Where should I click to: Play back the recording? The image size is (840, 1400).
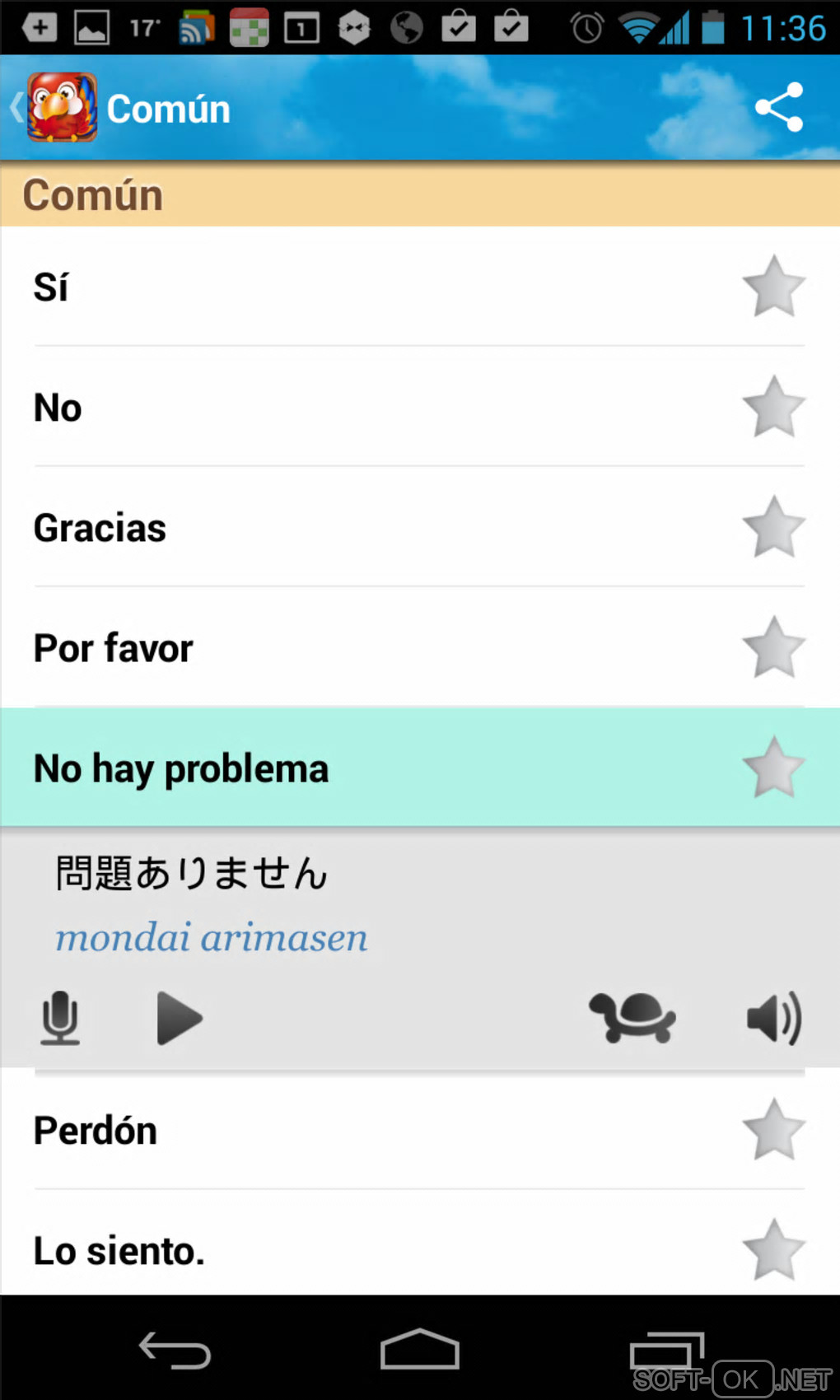(179, 1018)
